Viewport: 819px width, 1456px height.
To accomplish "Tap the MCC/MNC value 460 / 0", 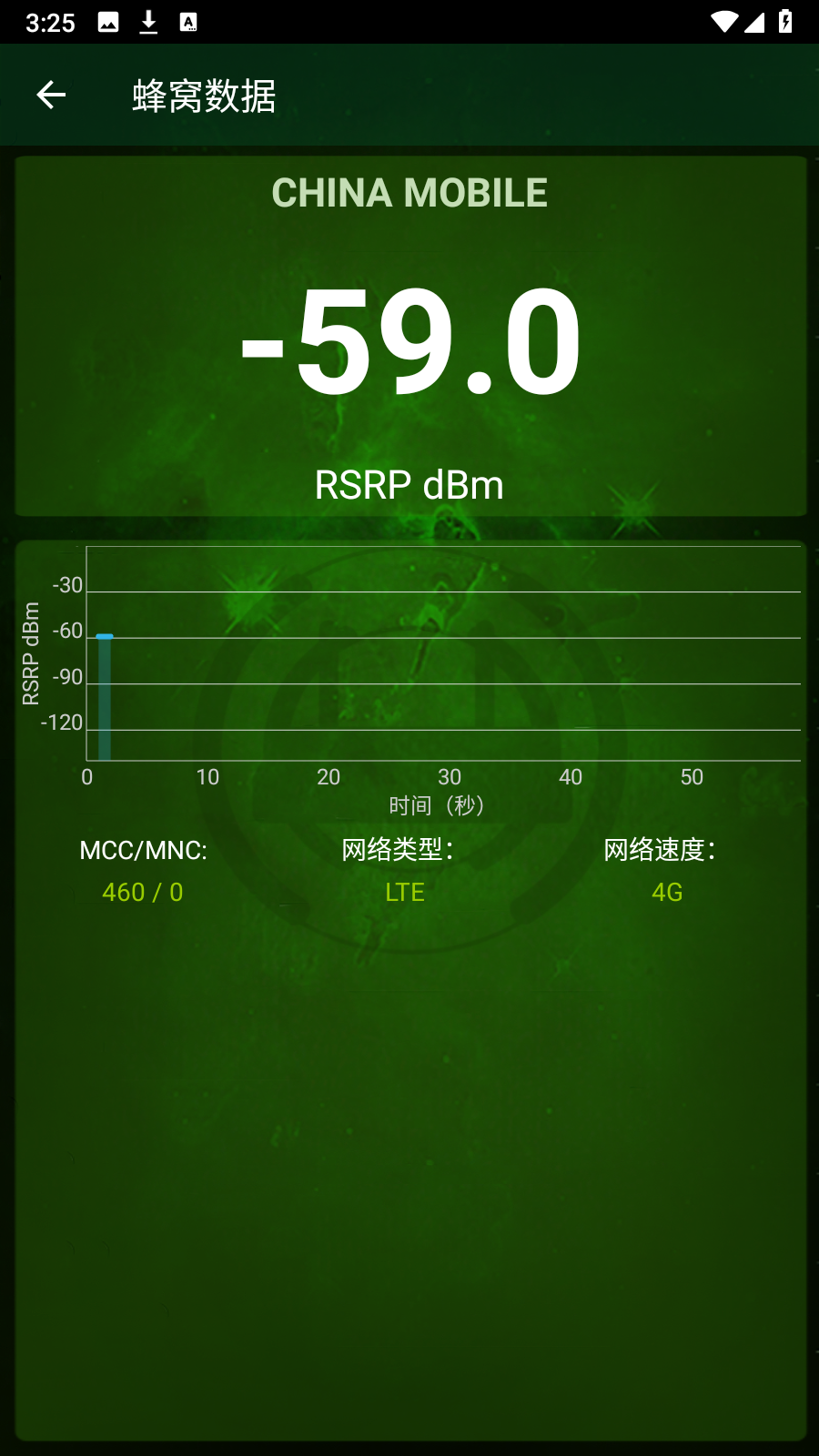I will click(x=142, y=892).
